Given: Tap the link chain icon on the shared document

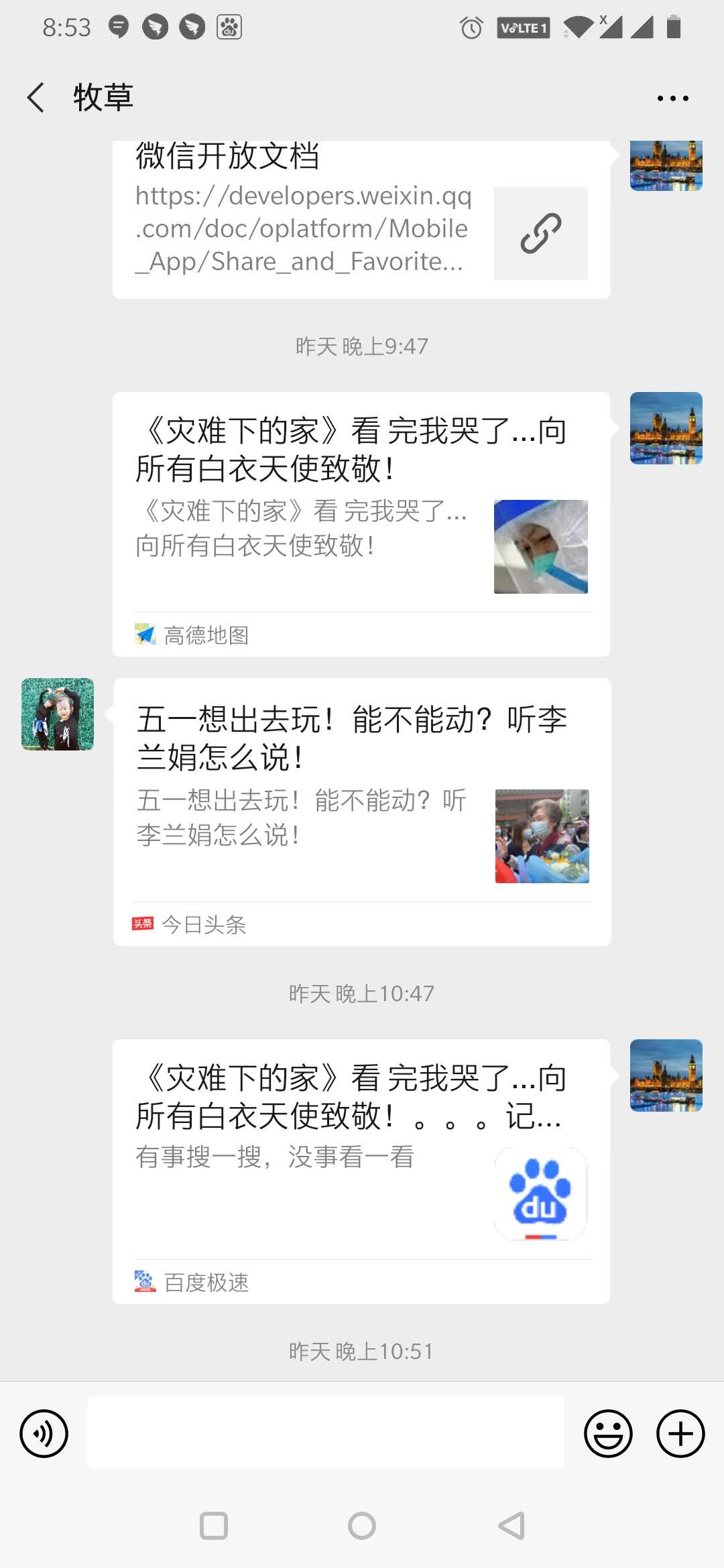Looking at the screenshot, I should pyautogui.click(x=540, y=233).
